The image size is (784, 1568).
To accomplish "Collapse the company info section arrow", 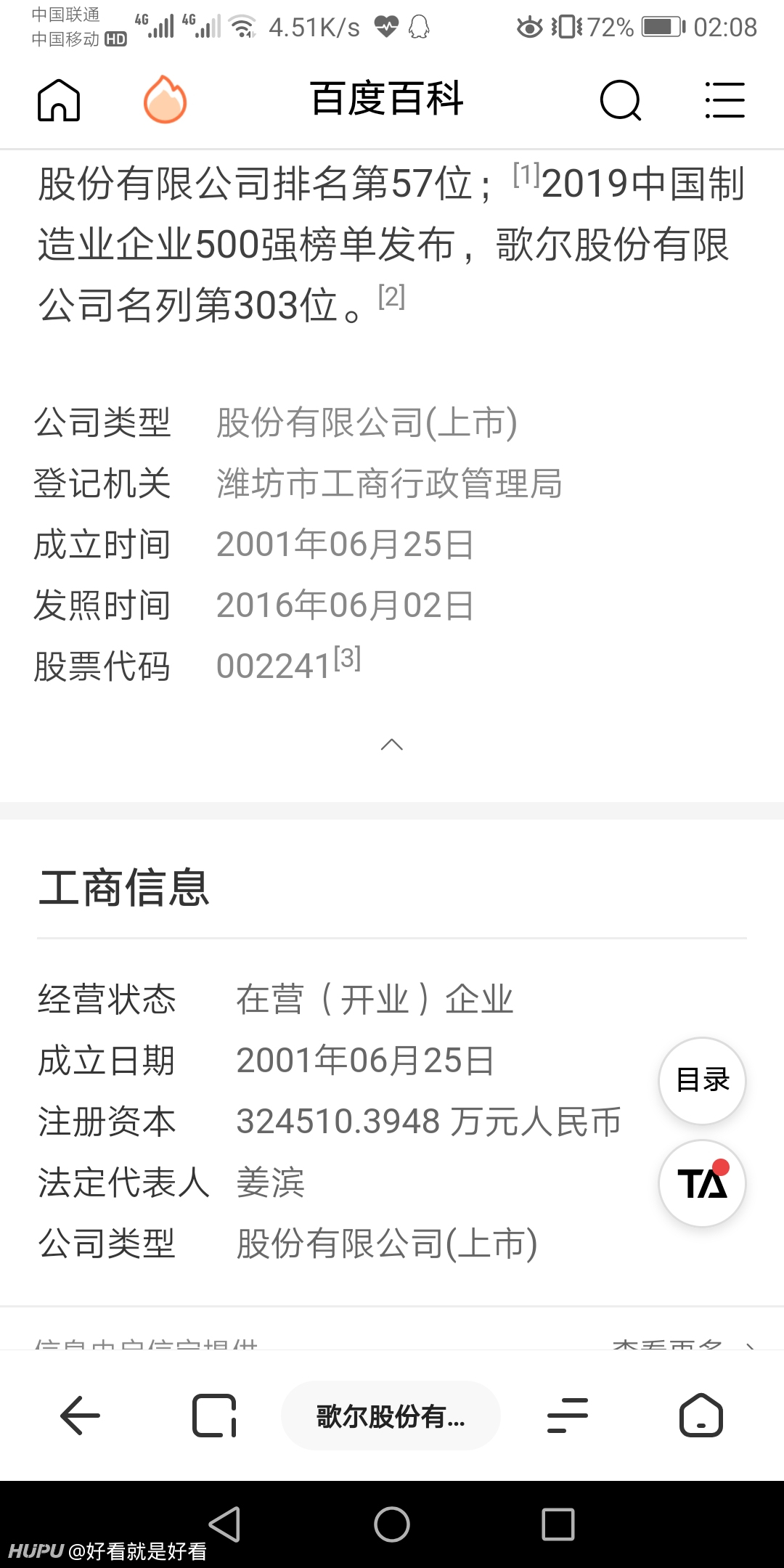I will [392, 745].
